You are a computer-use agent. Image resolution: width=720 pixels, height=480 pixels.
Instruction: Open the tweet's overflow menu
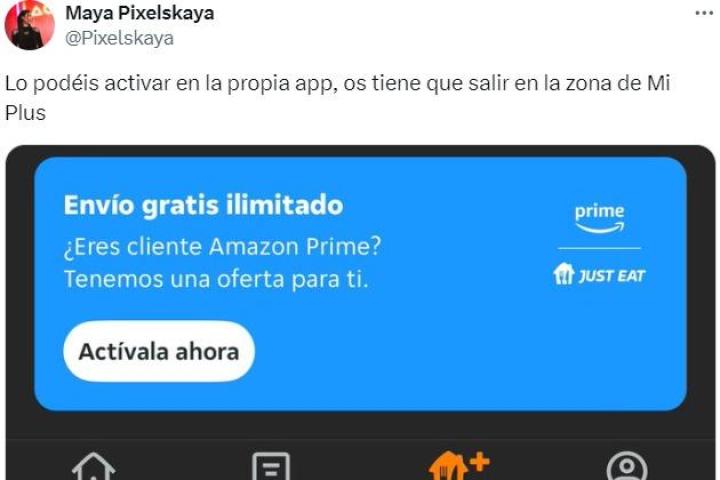[x=704, y=13]
